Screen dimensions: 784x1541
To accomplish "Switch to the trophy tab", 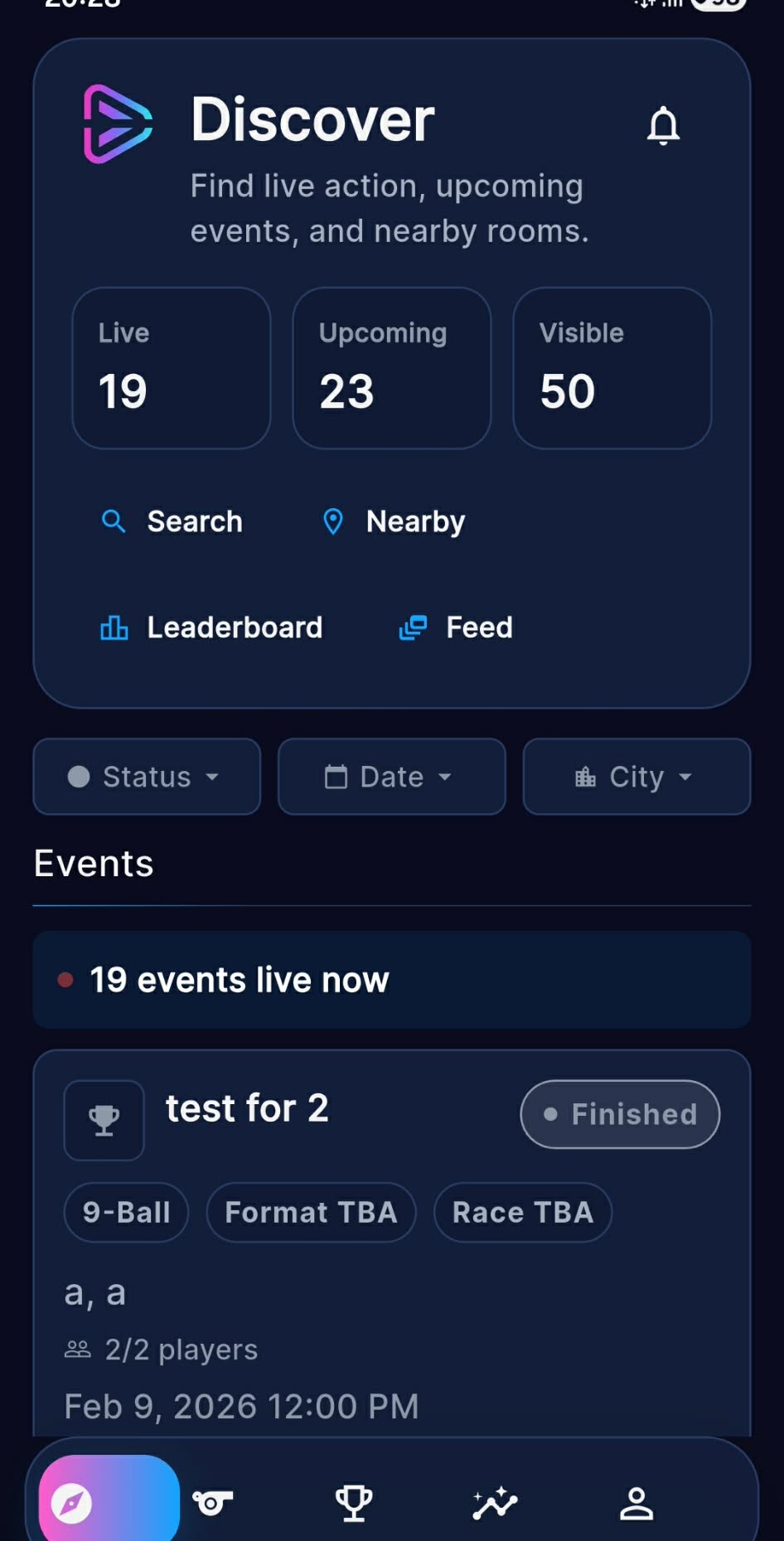I will [354, 1502].
